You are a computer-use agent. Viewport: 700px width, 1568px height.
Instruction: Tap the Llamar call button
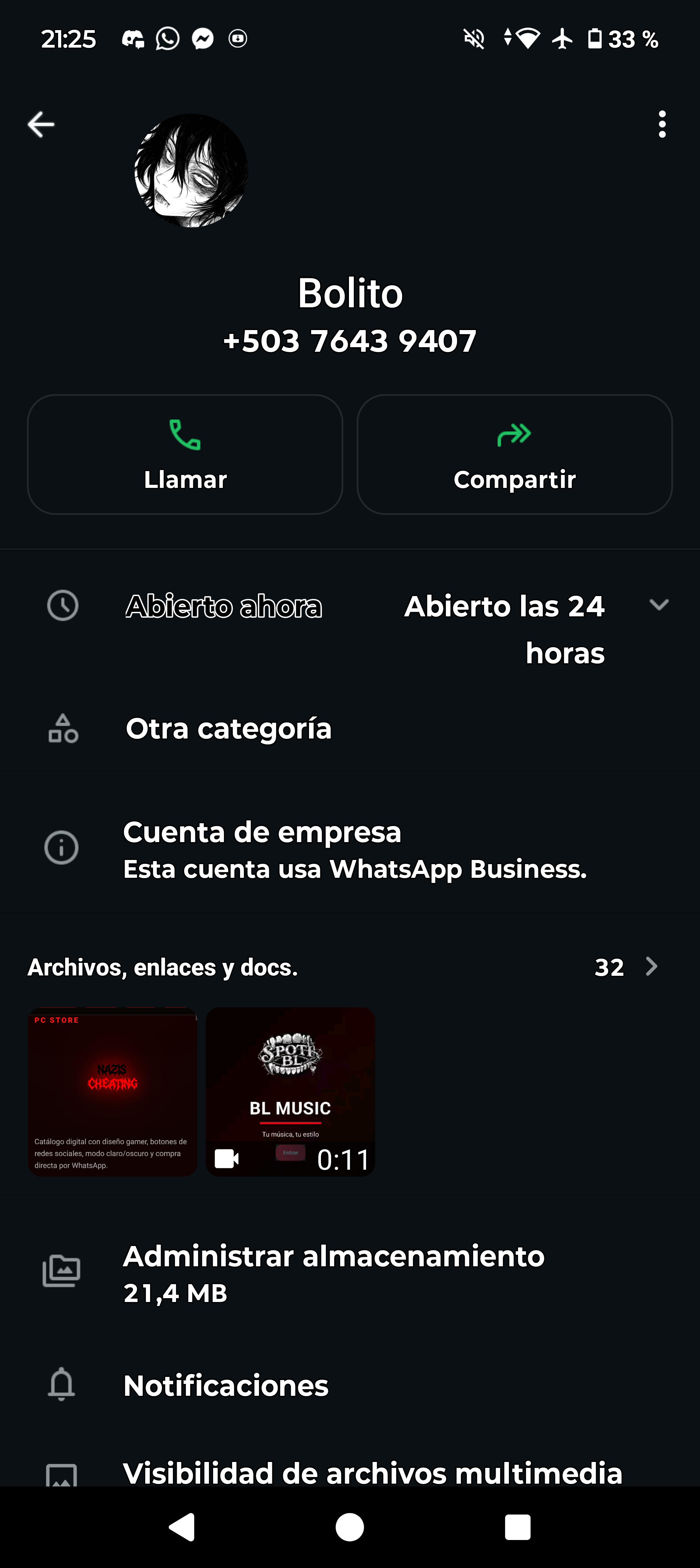185,454
